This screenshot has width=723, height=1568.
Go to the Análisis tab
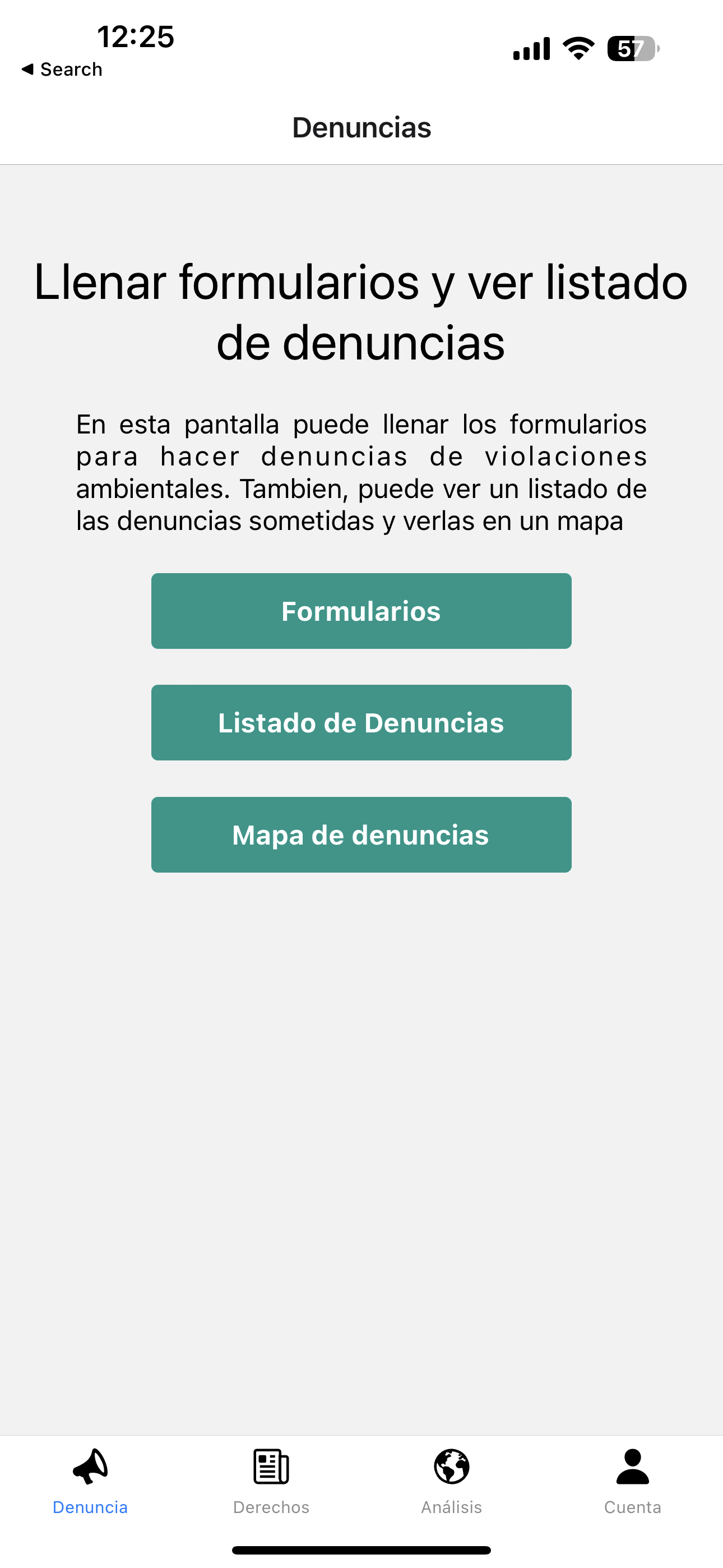(452, 1481)
